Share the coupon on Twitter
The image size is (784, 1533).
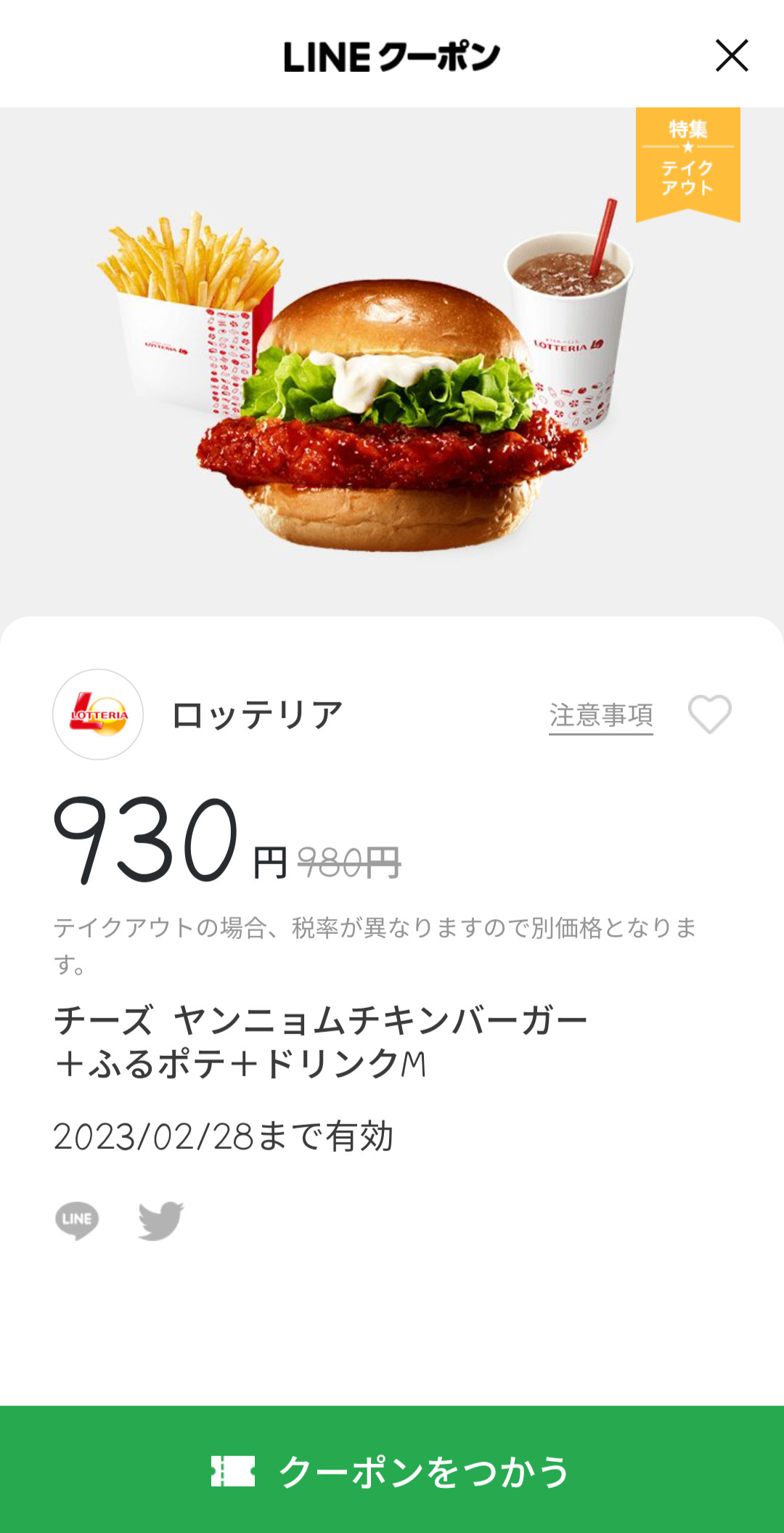pos(160,1220)
